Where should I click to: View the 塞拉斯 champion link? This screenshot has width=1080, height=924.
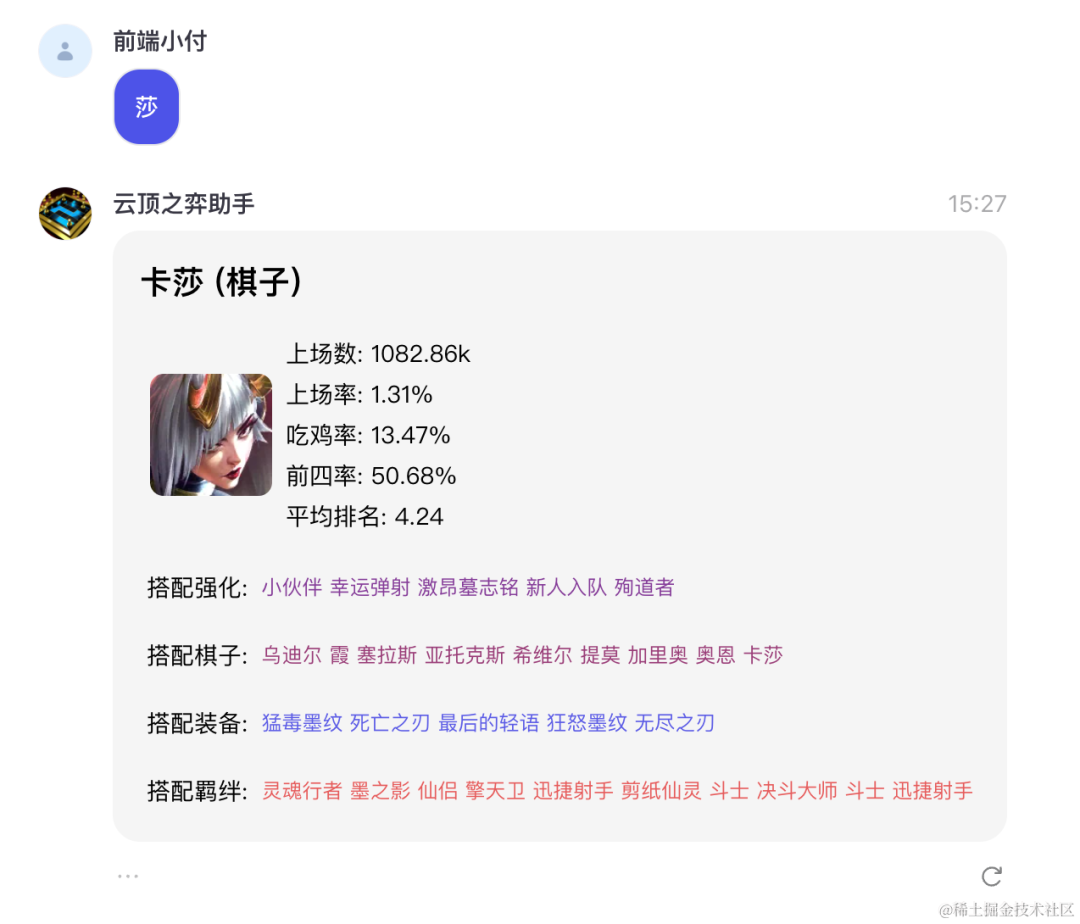coord(387,655)
